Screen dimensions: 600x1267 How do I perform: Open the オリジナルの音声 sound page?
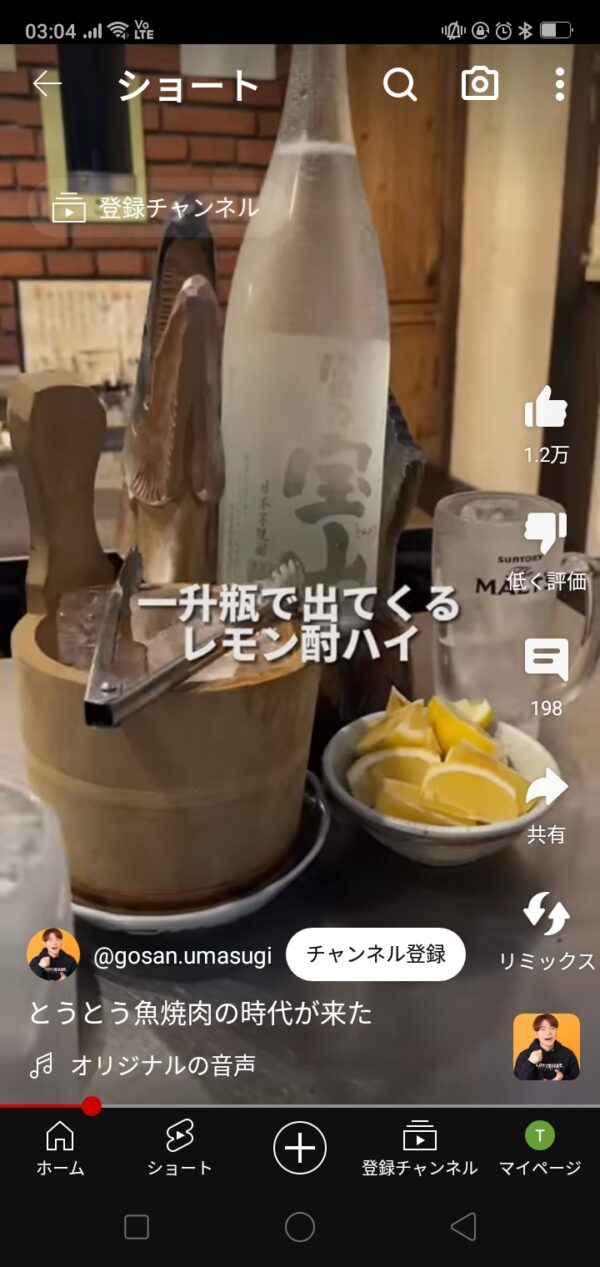[162, 1066]
